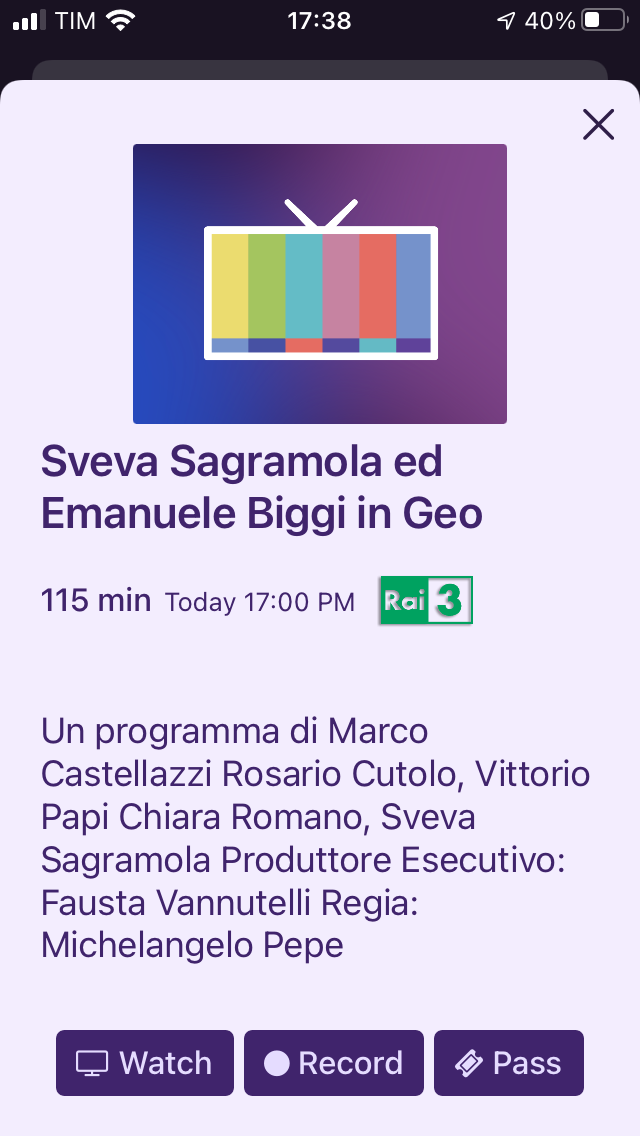Tap the Watch button
640x1136 pixels.
pyautogui.click(x=145, y=1063)
